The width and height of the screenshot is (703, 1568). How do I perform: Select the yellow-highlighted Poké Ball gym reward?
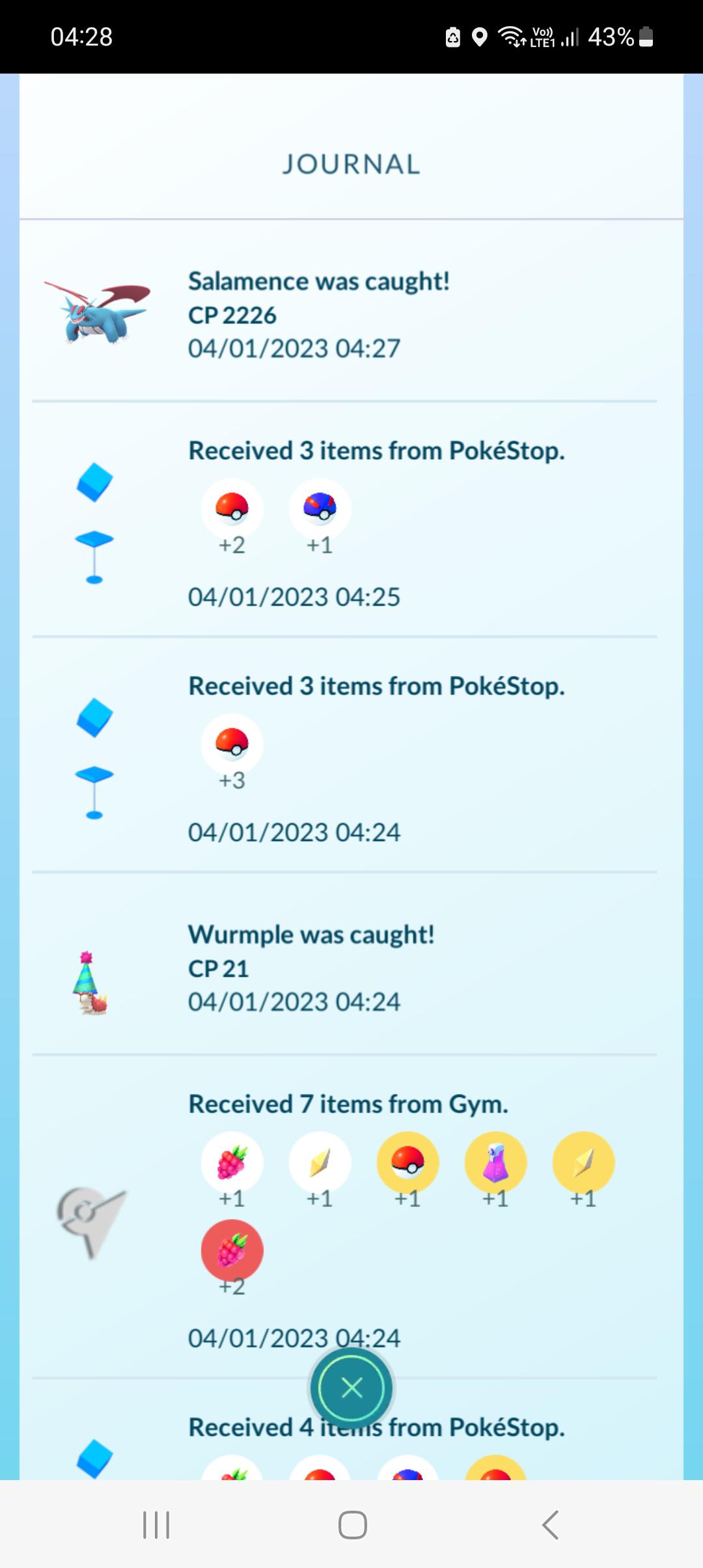pyautogui.click(x=407, y=1162)
